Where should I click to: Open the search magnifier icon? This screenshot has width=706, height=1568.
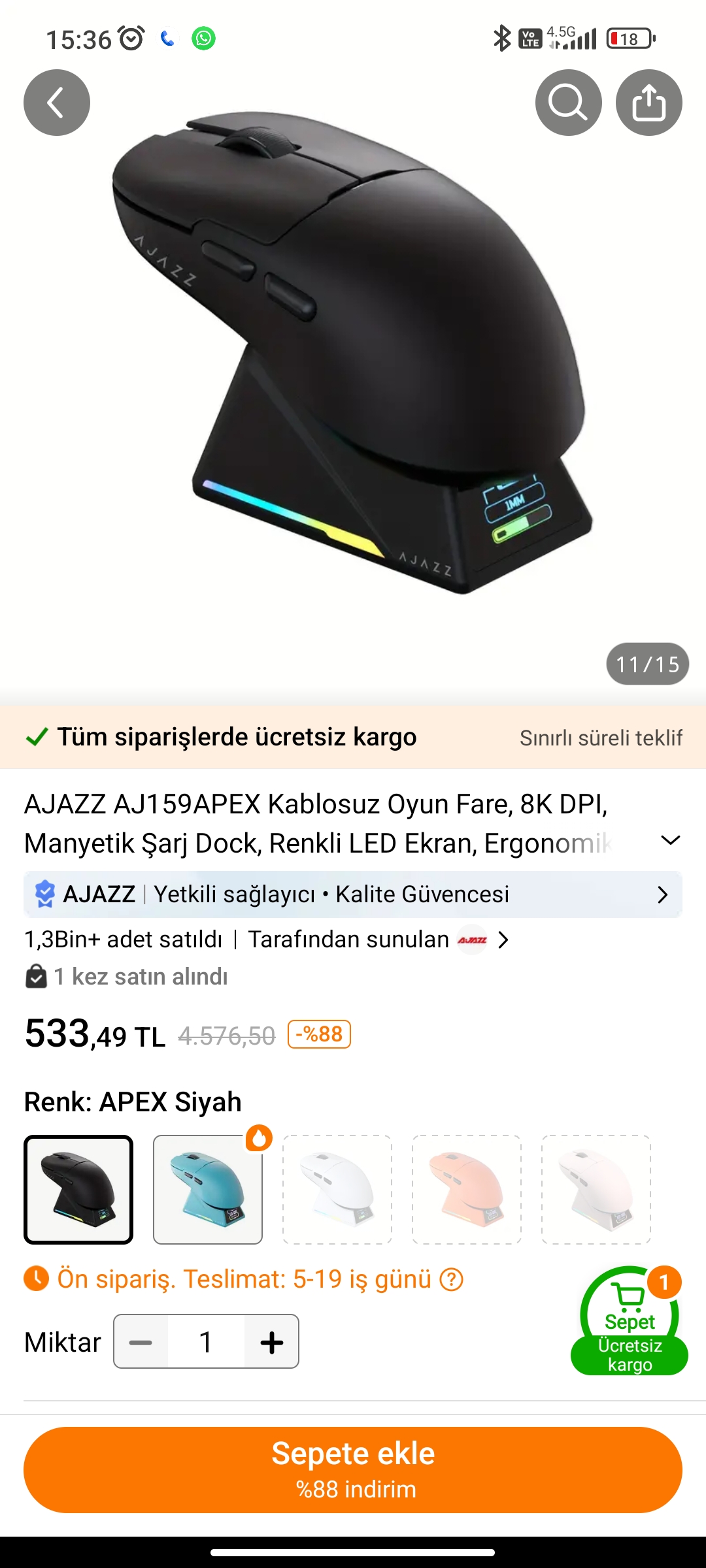[x=568, y=103]
